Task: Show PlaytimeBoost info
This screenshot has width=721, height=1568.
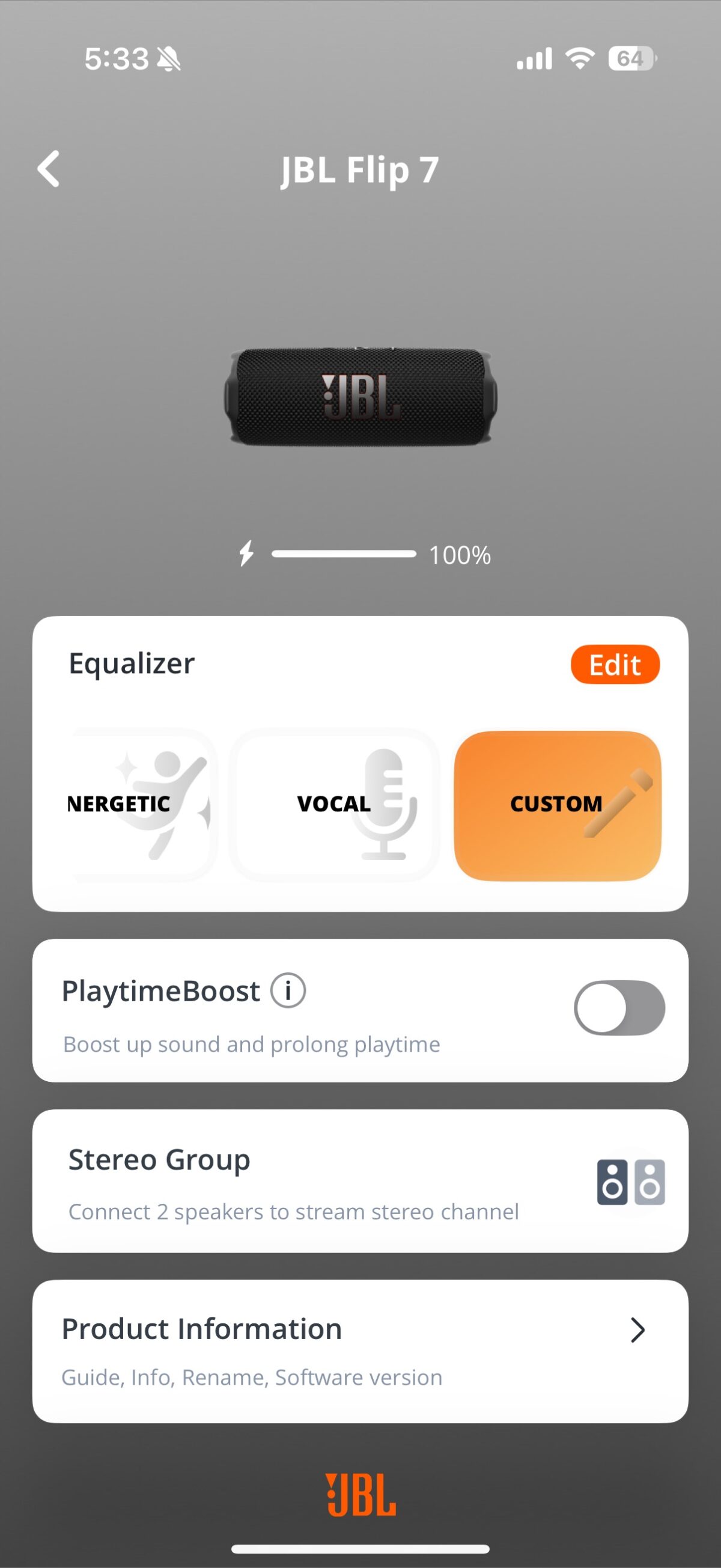Action: tap(288, 991)
